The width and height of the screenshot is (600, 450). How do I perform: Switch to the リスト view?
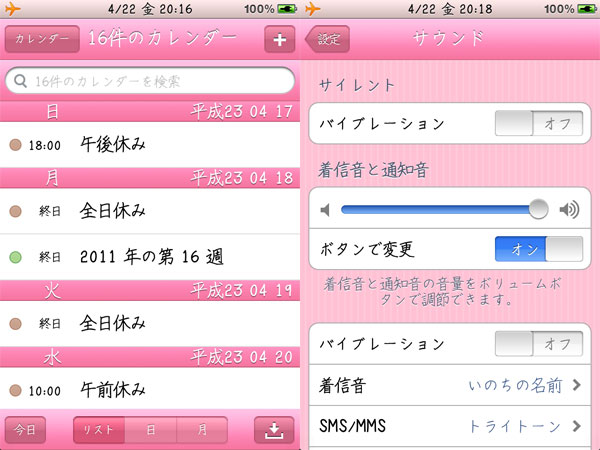coord(99,430)
